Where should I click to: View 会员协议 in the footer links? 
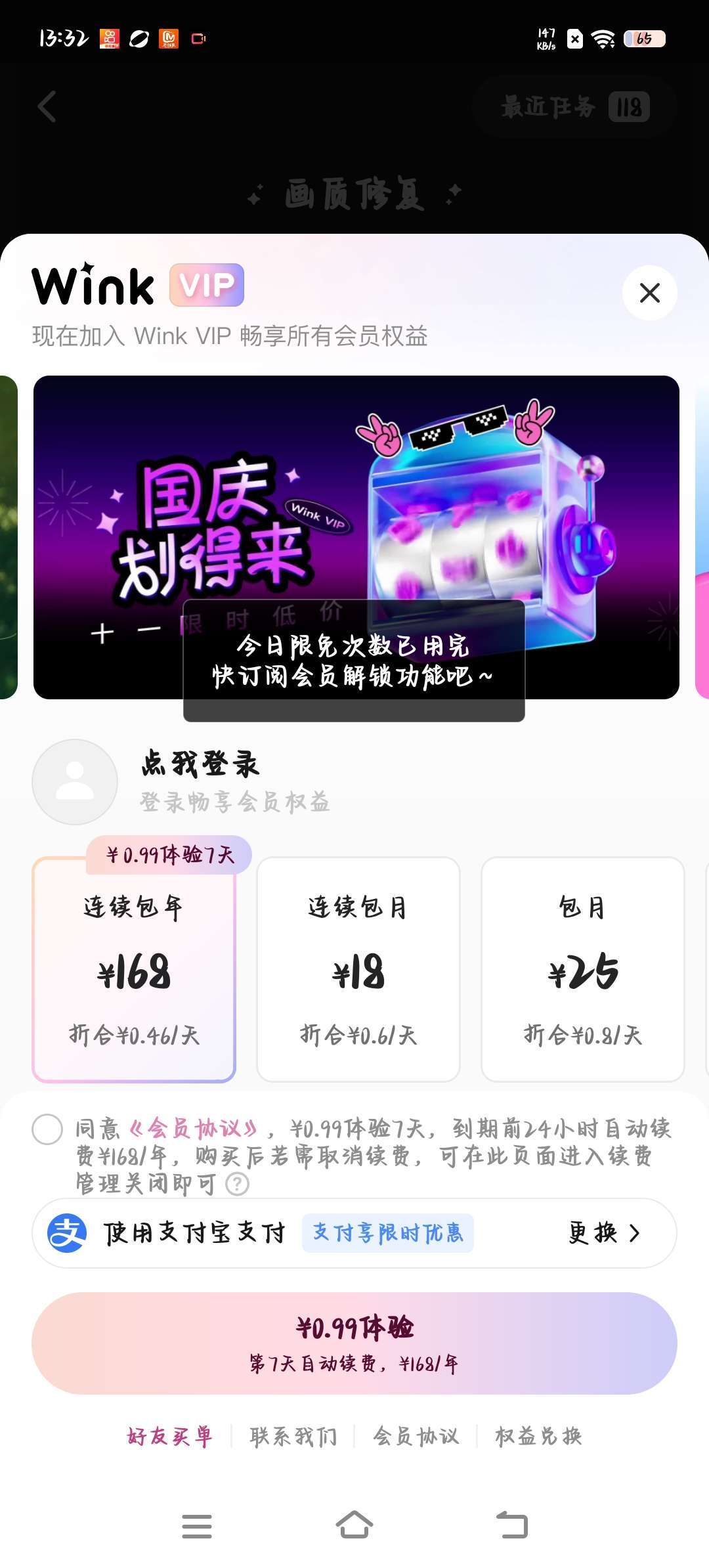[x=416, y=1437]
